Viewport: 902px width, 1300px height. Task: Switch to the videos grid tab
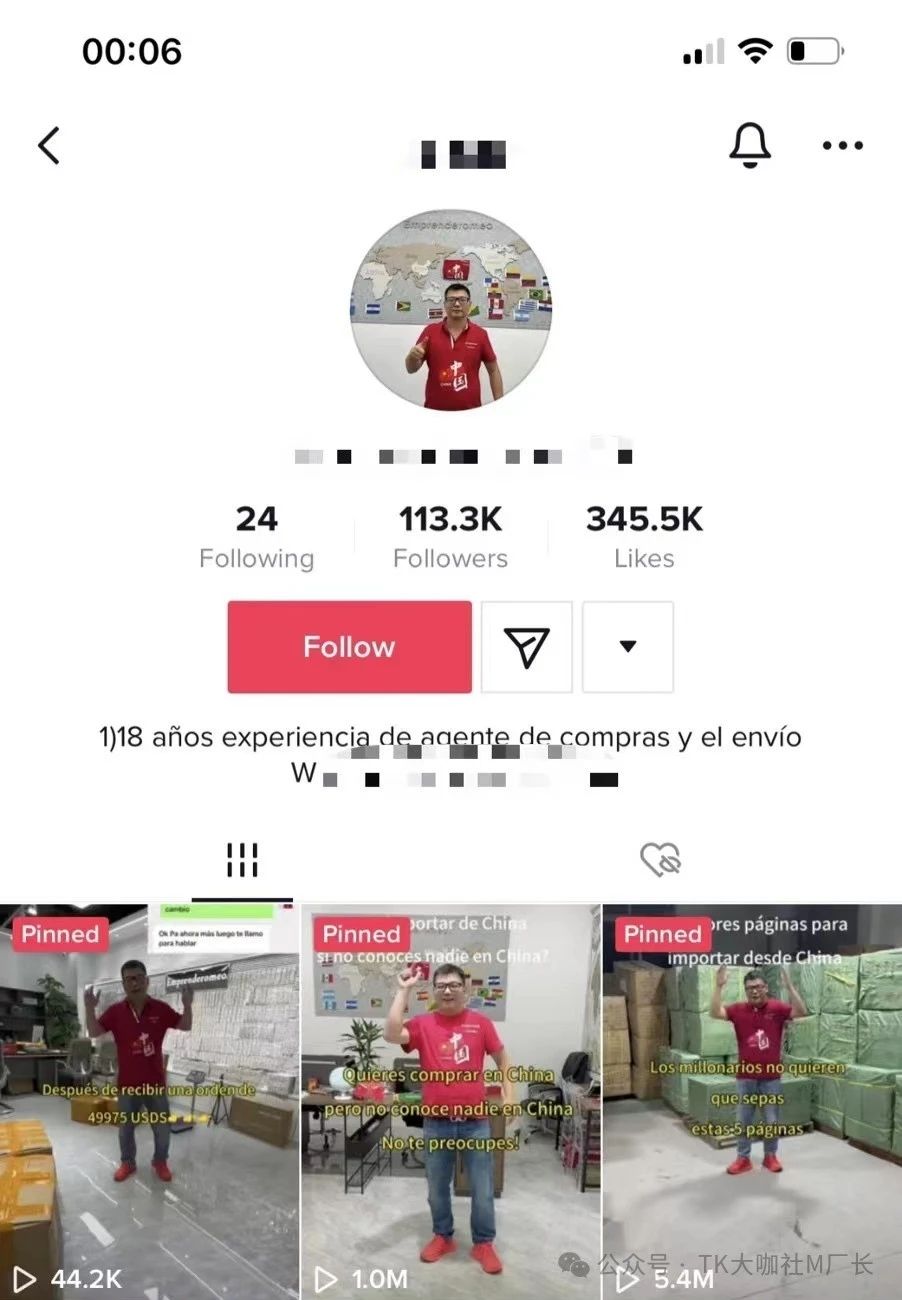pos(242,860)
